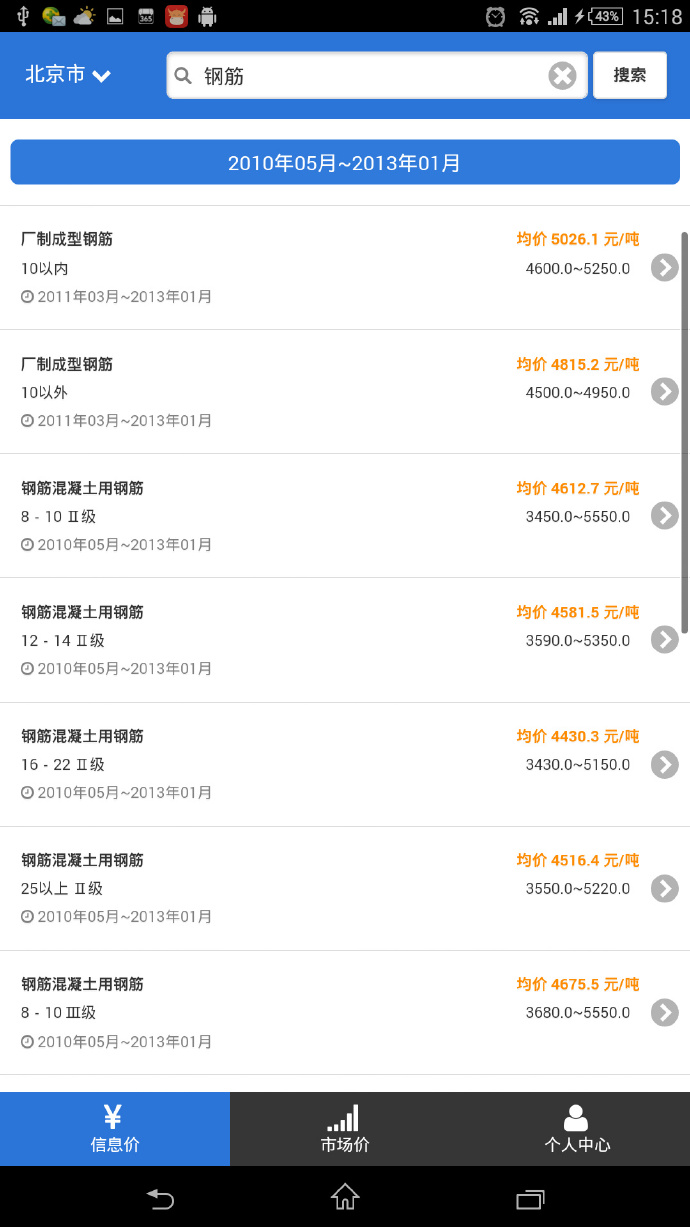Tap the system back button
Image resolution: width=690 pixels, height=1227 pixels.
(160, 1197)
